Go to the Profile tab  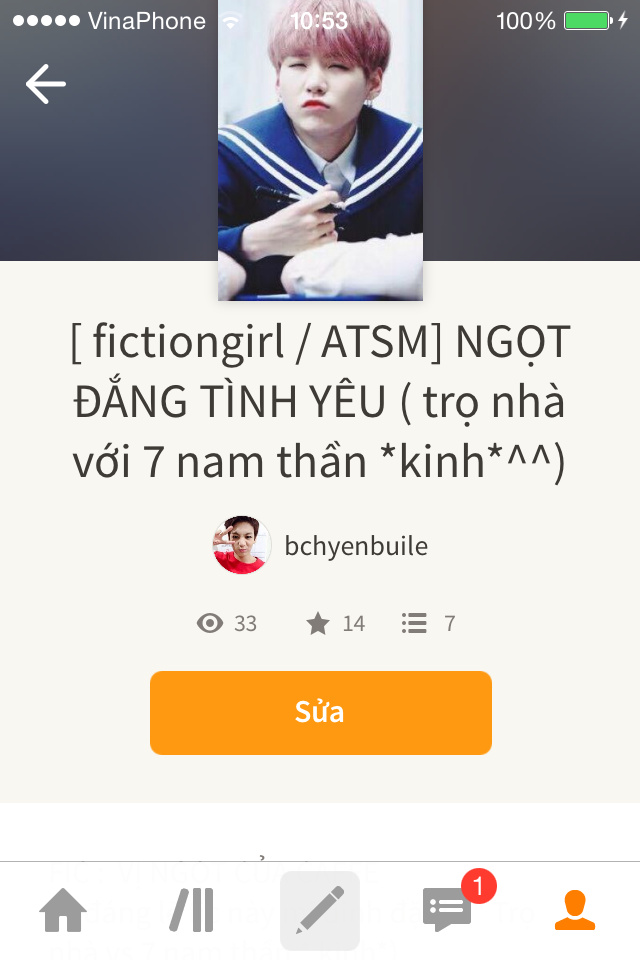point(575,910)
